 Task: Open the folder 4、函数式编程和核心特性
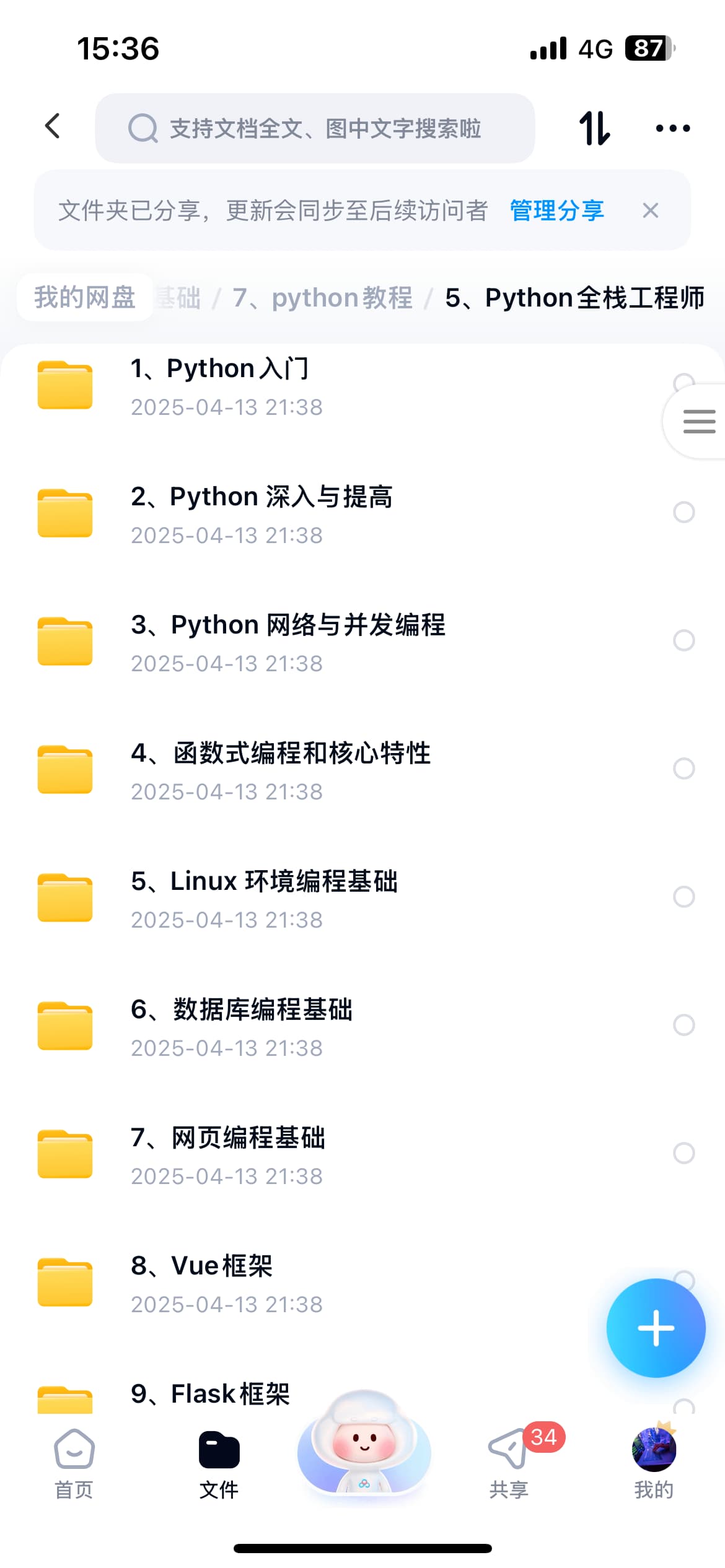280,770
